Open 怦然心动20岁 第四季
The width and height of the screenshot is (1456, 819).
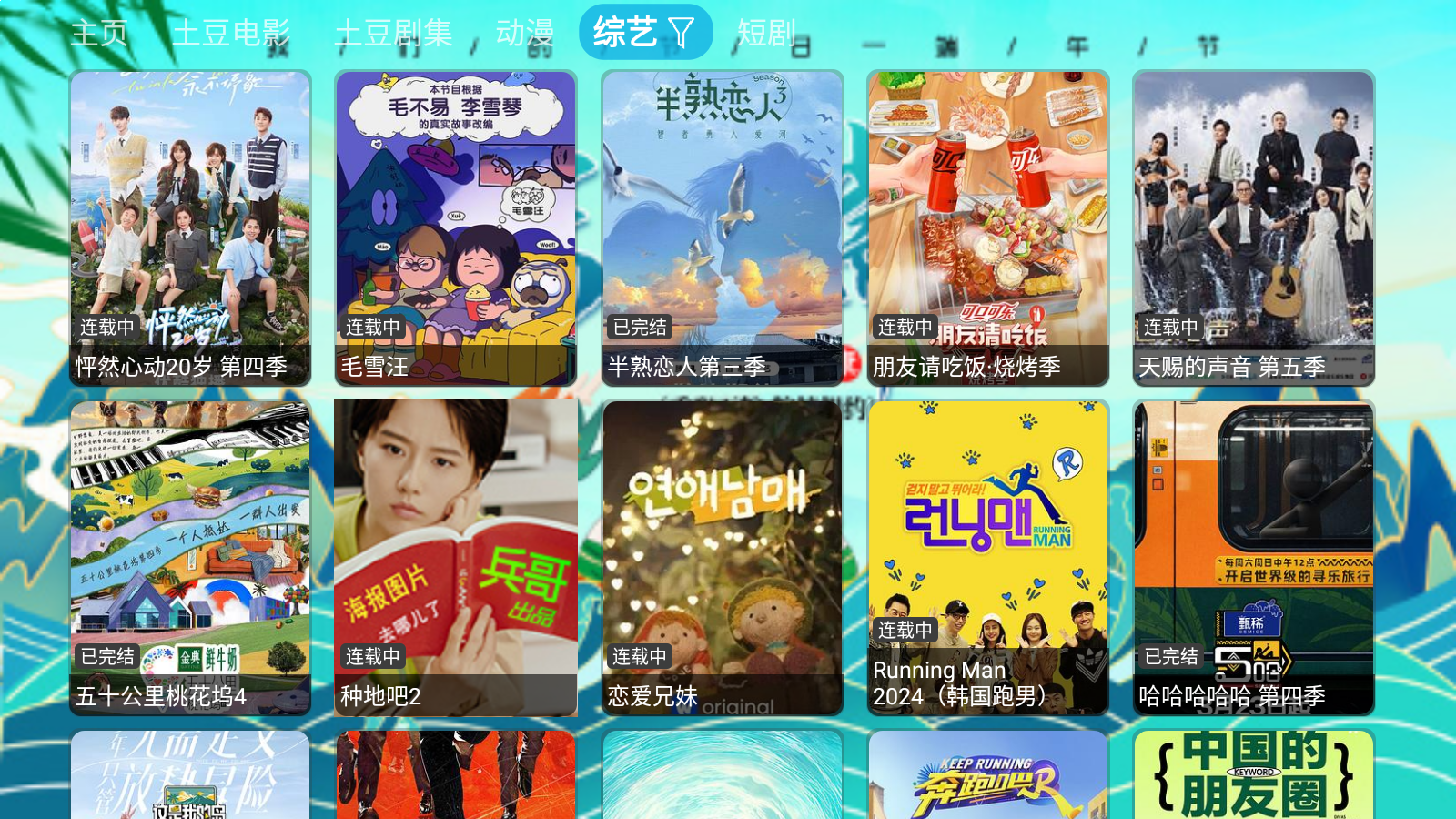click(190, 227)
